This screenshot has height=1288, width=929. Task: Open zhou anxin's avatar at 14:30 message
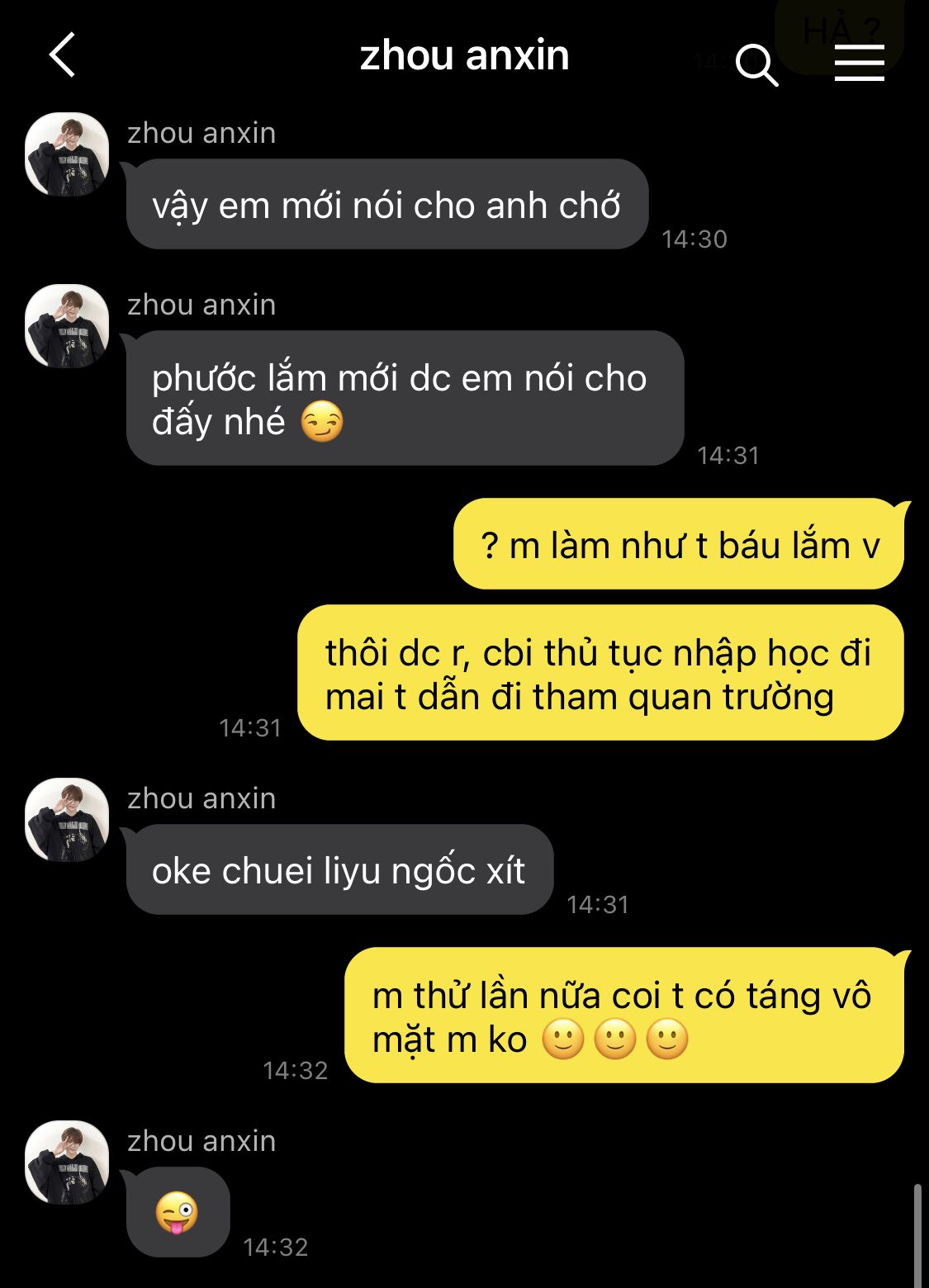point(68,154)
